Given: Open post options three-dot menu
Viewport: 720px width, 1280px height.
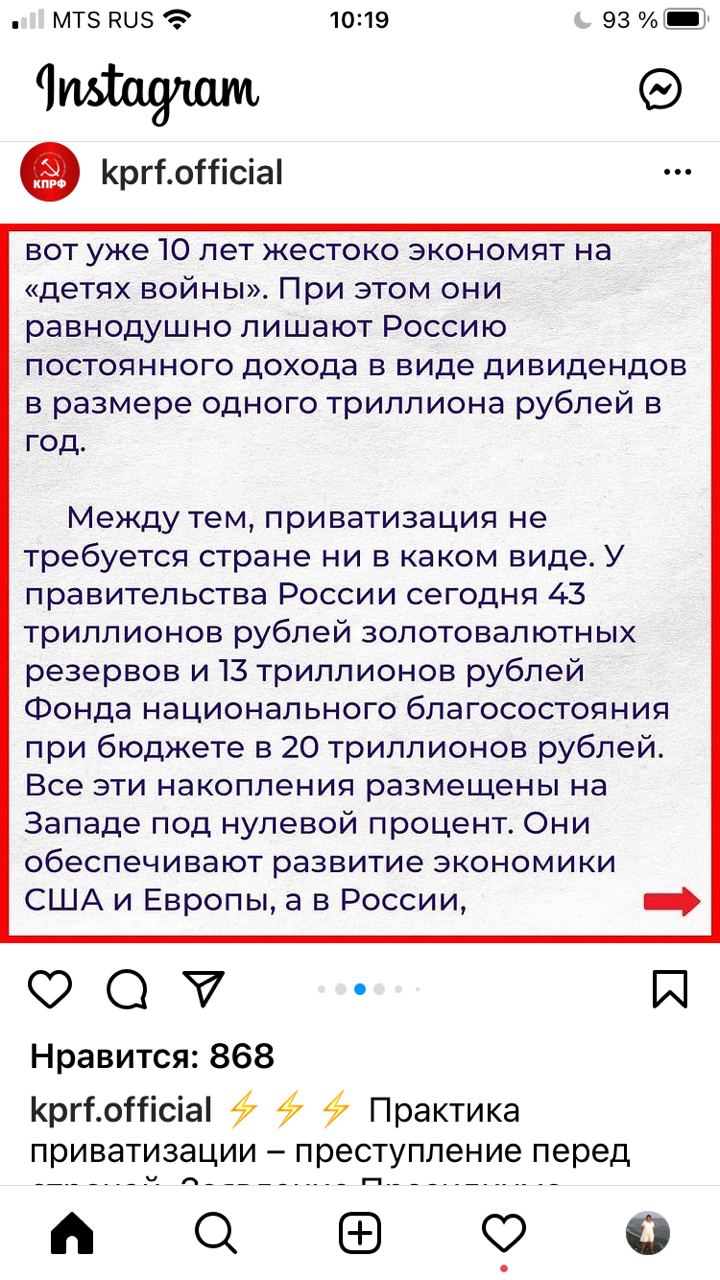Looking at the screenshot, I should (677, 172).
